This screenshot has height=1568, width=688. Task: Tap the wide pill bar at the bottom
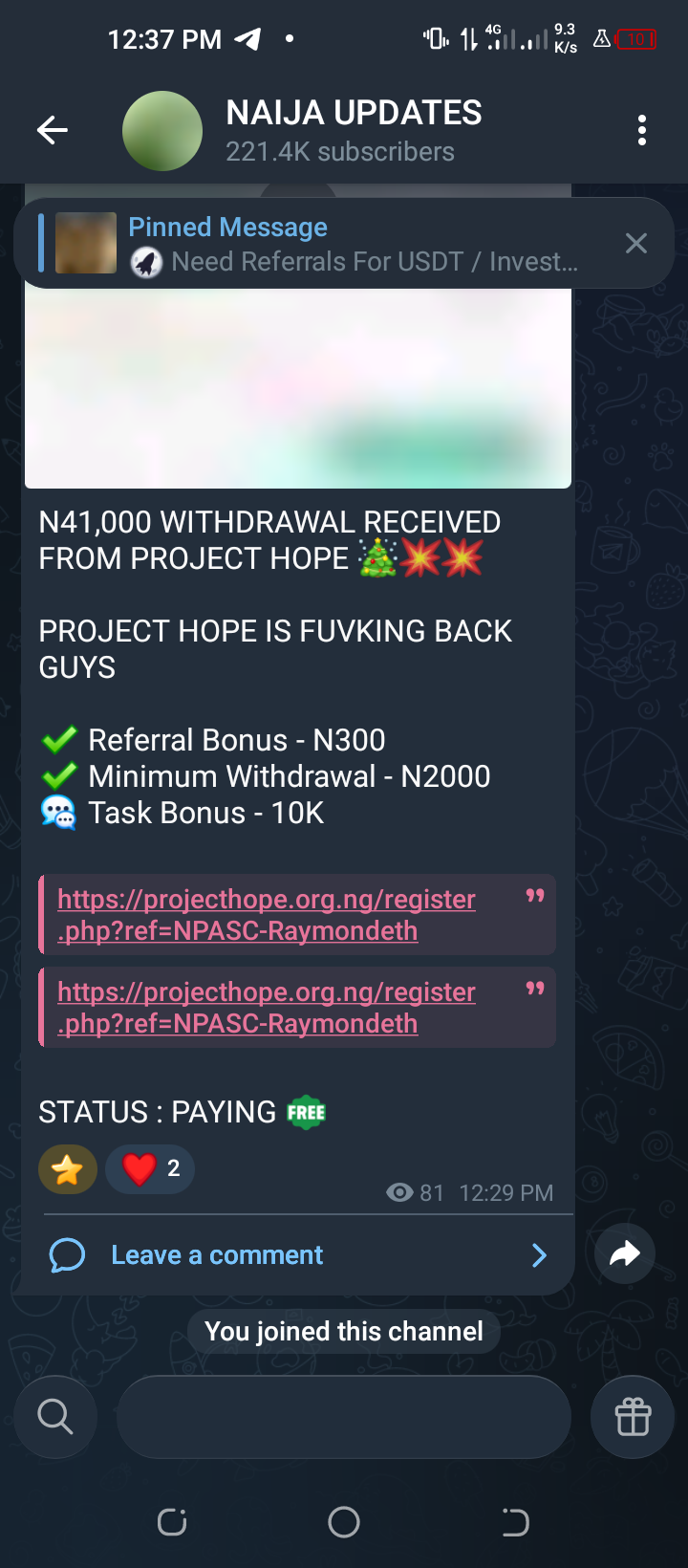(344, 1417)
